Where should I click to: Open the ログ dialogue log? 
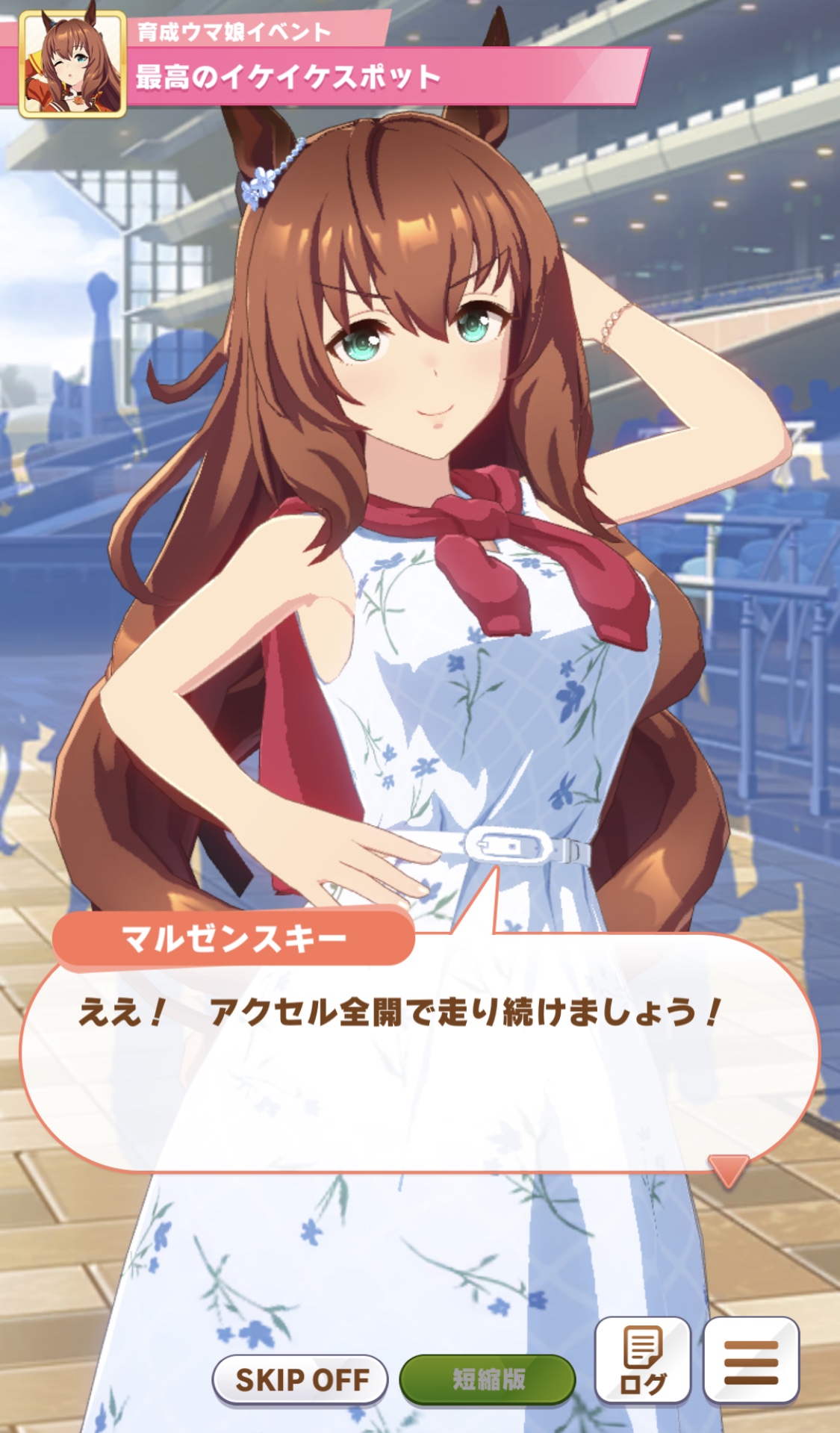point(642,1359)
